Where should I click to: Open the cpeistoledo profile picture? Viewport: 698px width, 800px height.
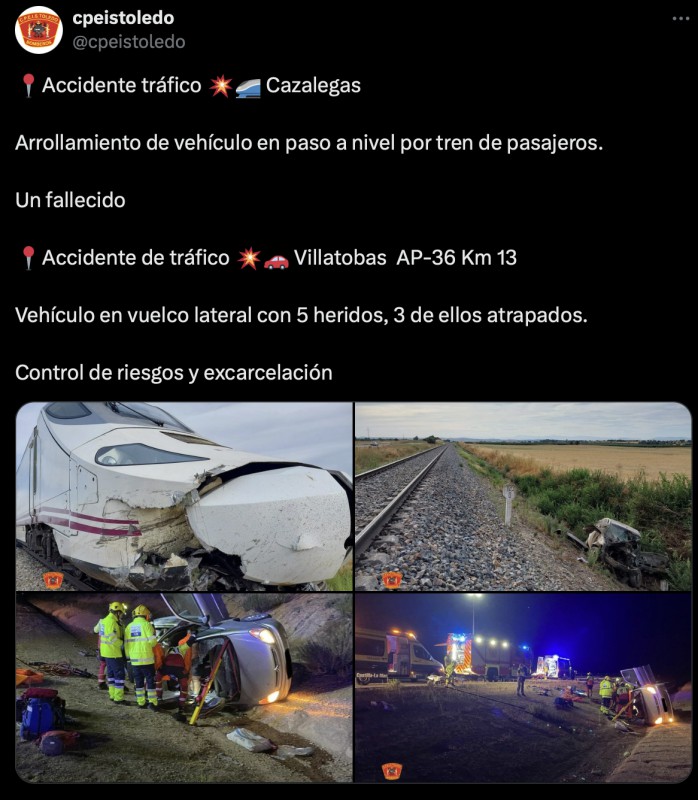39,29
